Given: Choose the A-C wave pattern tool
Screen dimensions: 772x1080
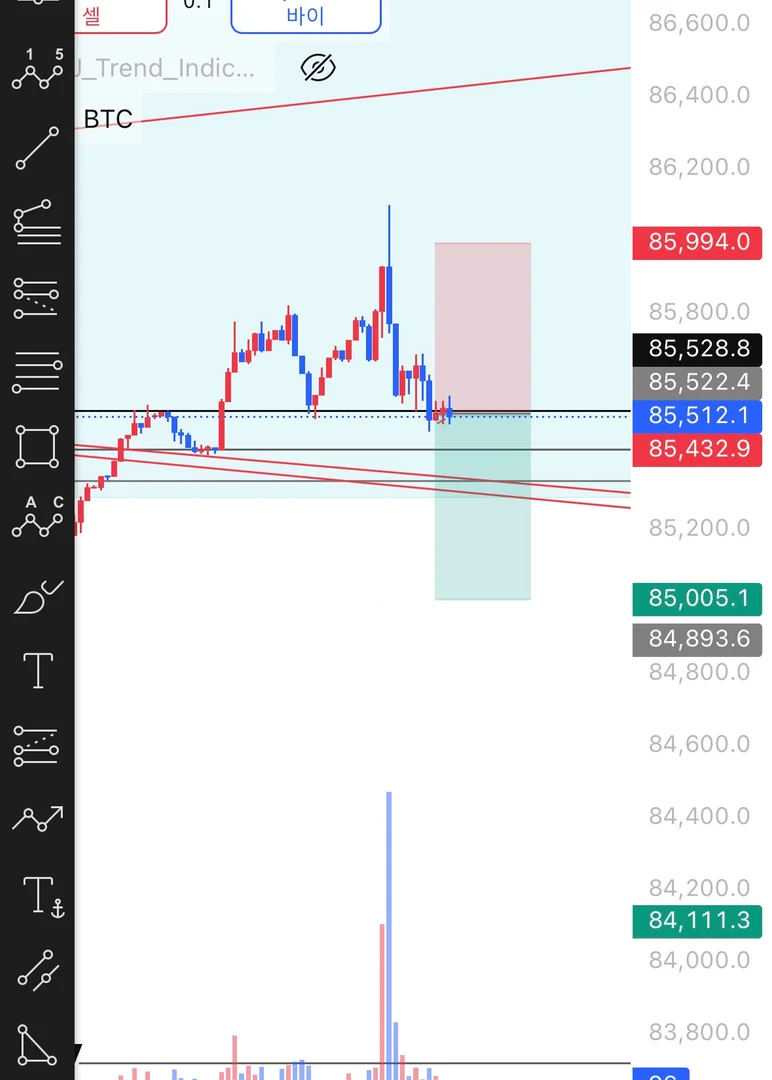Looking at the screenshot, I should click(37, 517).
